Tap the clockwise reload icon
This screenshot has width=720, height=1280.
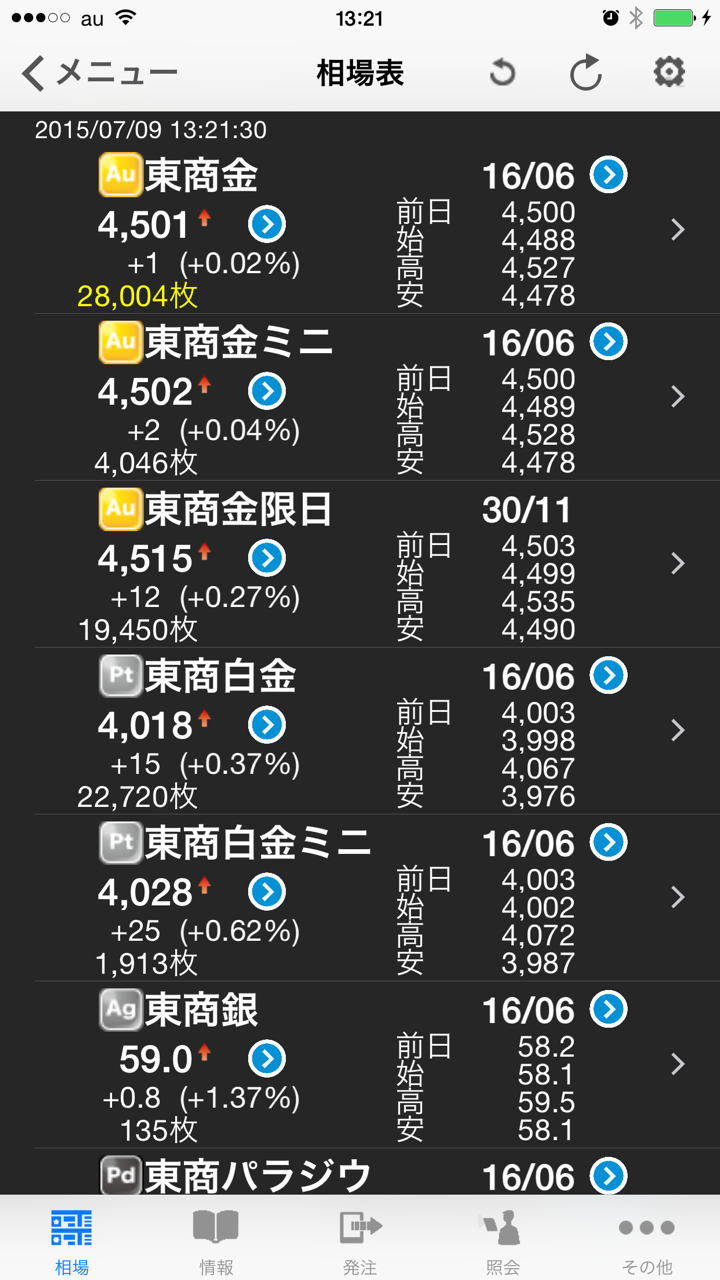(x=586, y=73)
